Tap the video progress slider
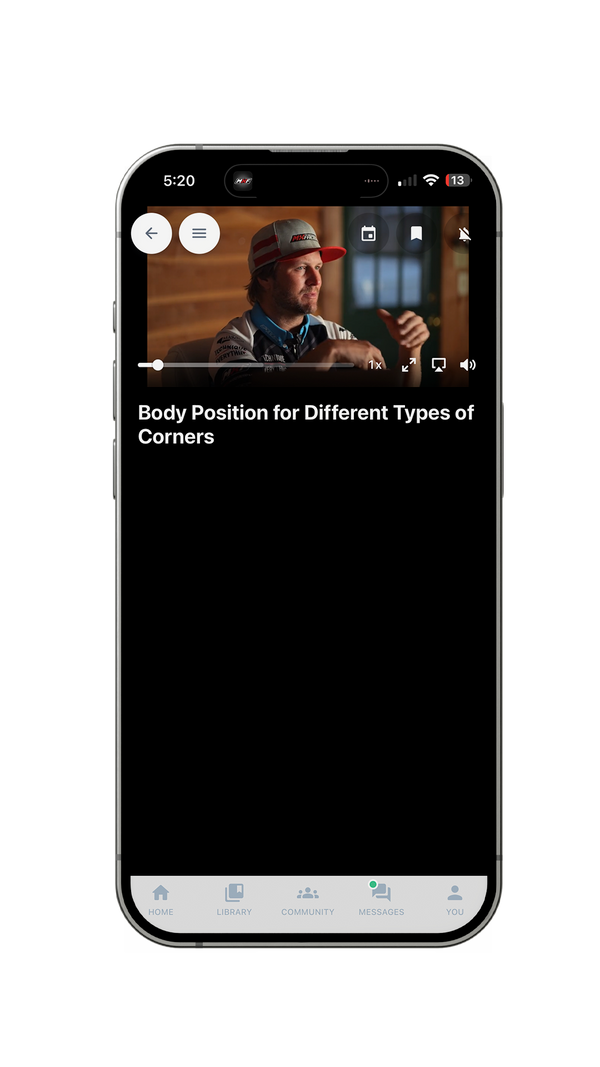 tap(245, 365)
